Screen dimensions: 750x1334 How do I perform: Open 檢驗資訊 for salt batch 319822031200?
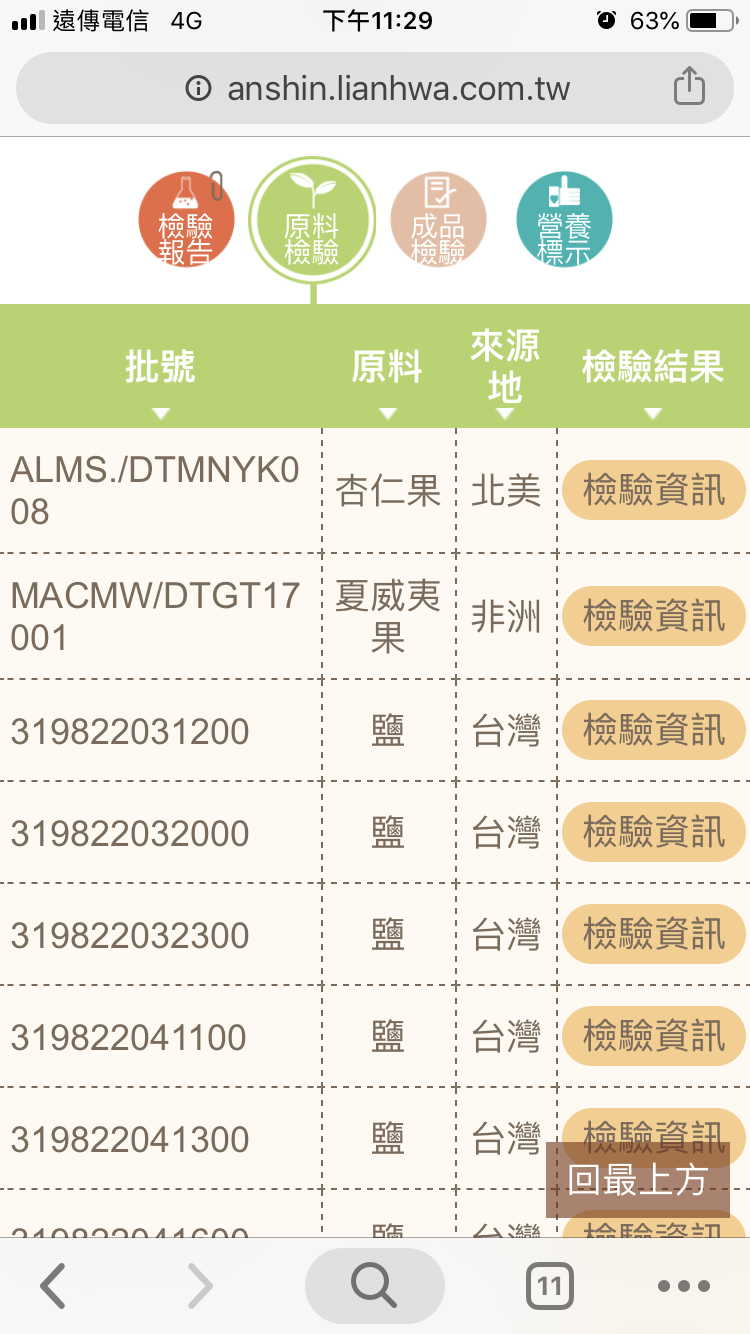coord(654,731)
